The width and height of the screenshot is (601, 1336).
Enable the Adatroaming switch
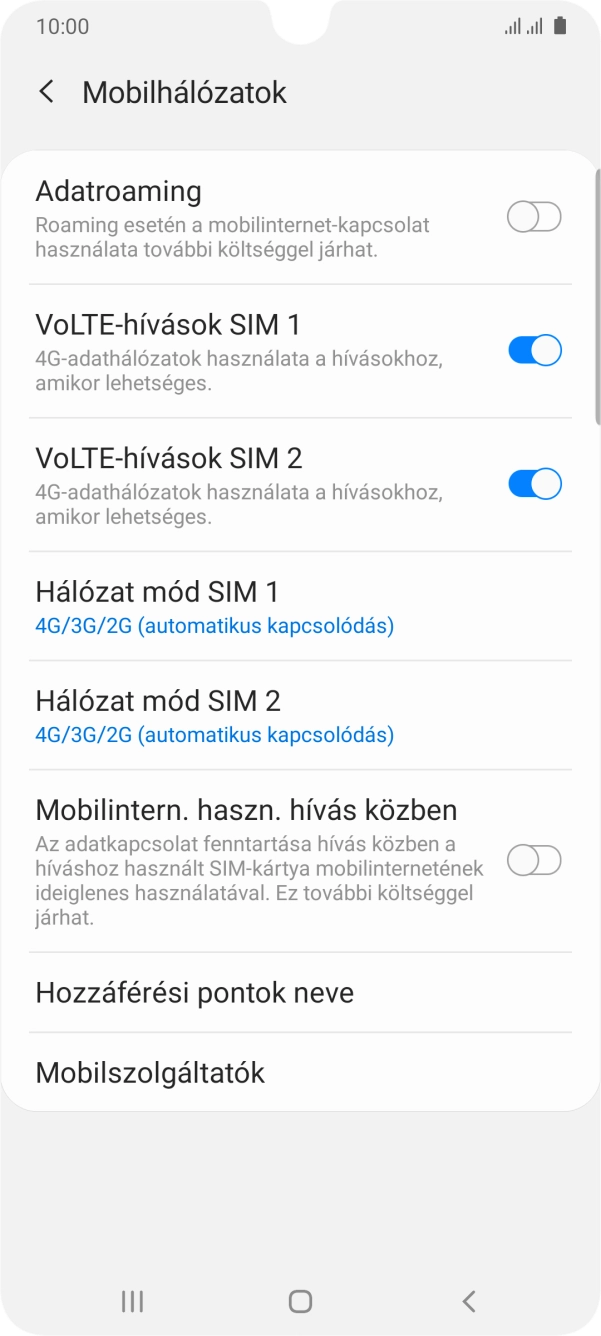[x=534, y=217]
